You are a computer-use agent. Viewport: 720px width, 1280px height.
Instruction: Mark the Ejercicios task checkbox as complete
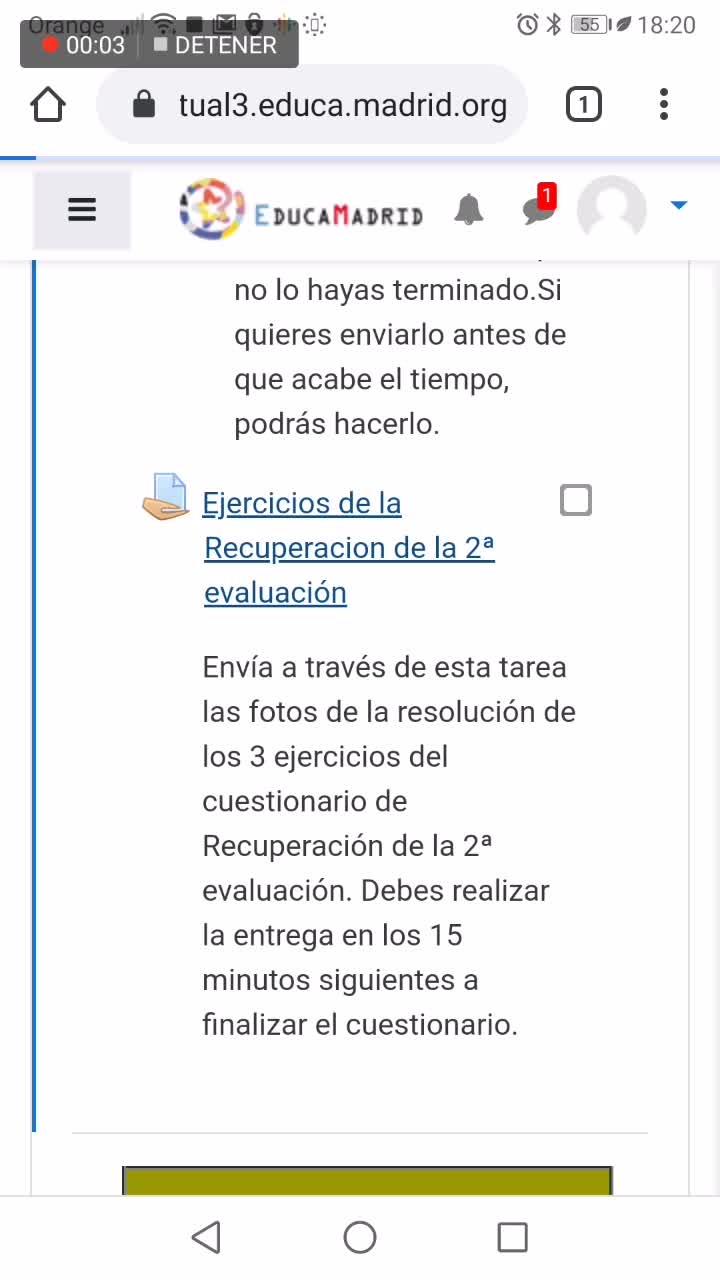click(576, 500)
